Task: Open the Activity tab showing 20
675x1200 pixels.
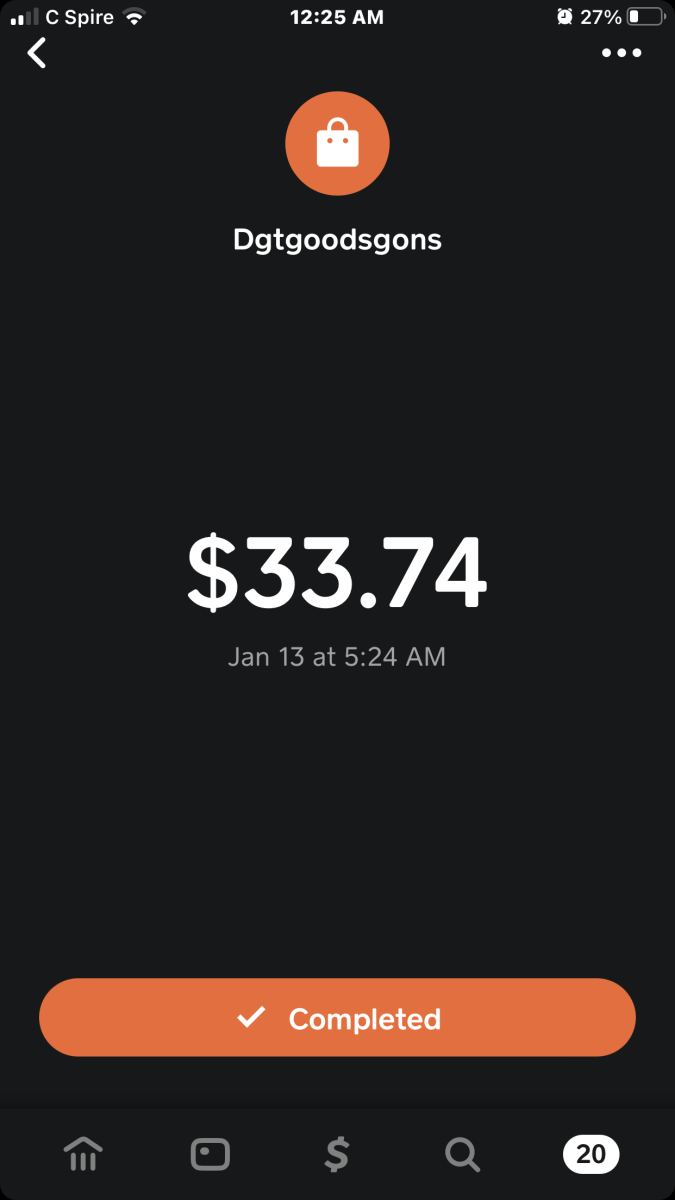Action: coord(591,1155)
